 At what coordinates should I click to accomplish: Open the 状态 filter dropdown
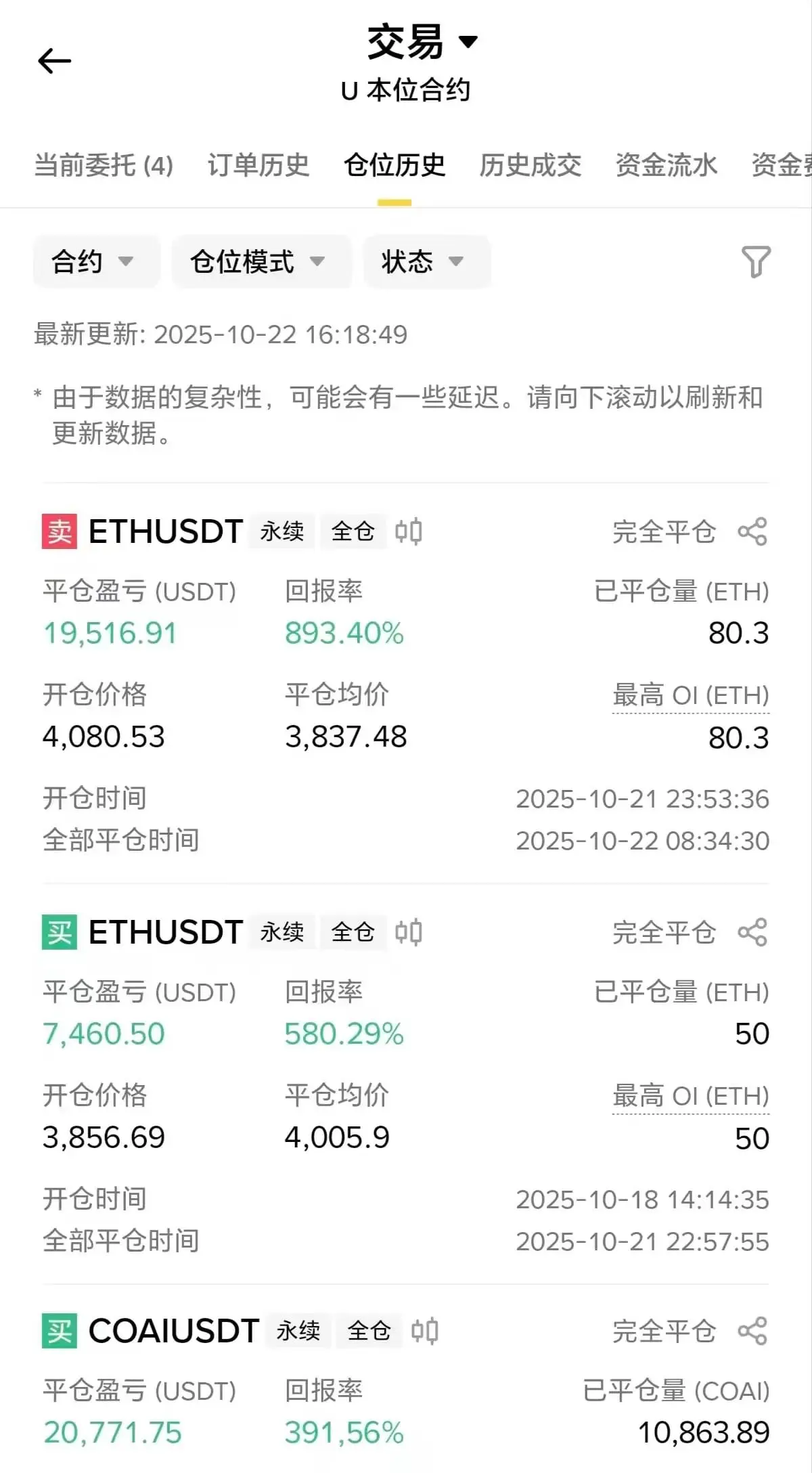426,261
